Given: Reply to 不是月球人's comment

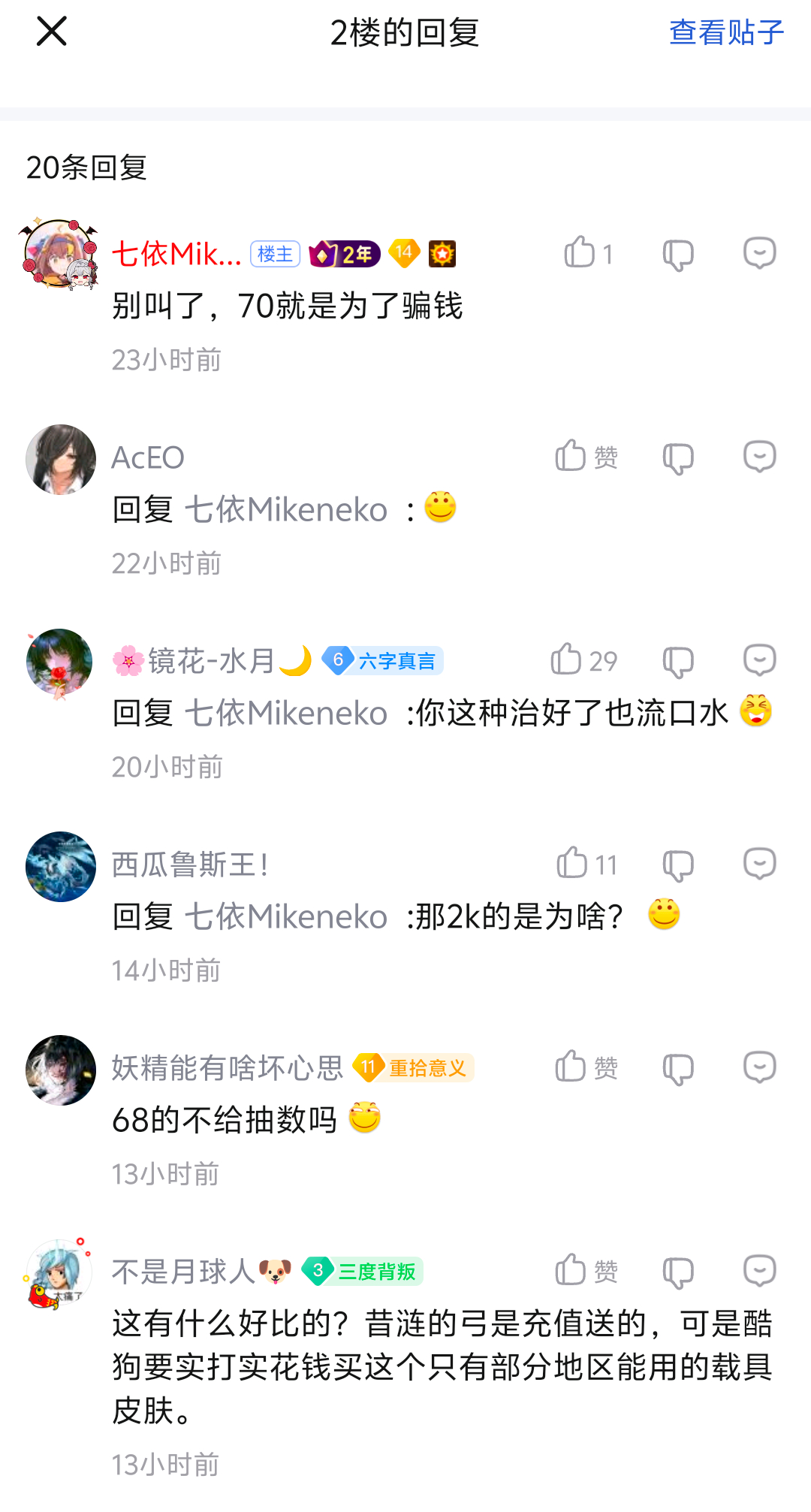Looking at the screenshot, I should [759, 1271].
